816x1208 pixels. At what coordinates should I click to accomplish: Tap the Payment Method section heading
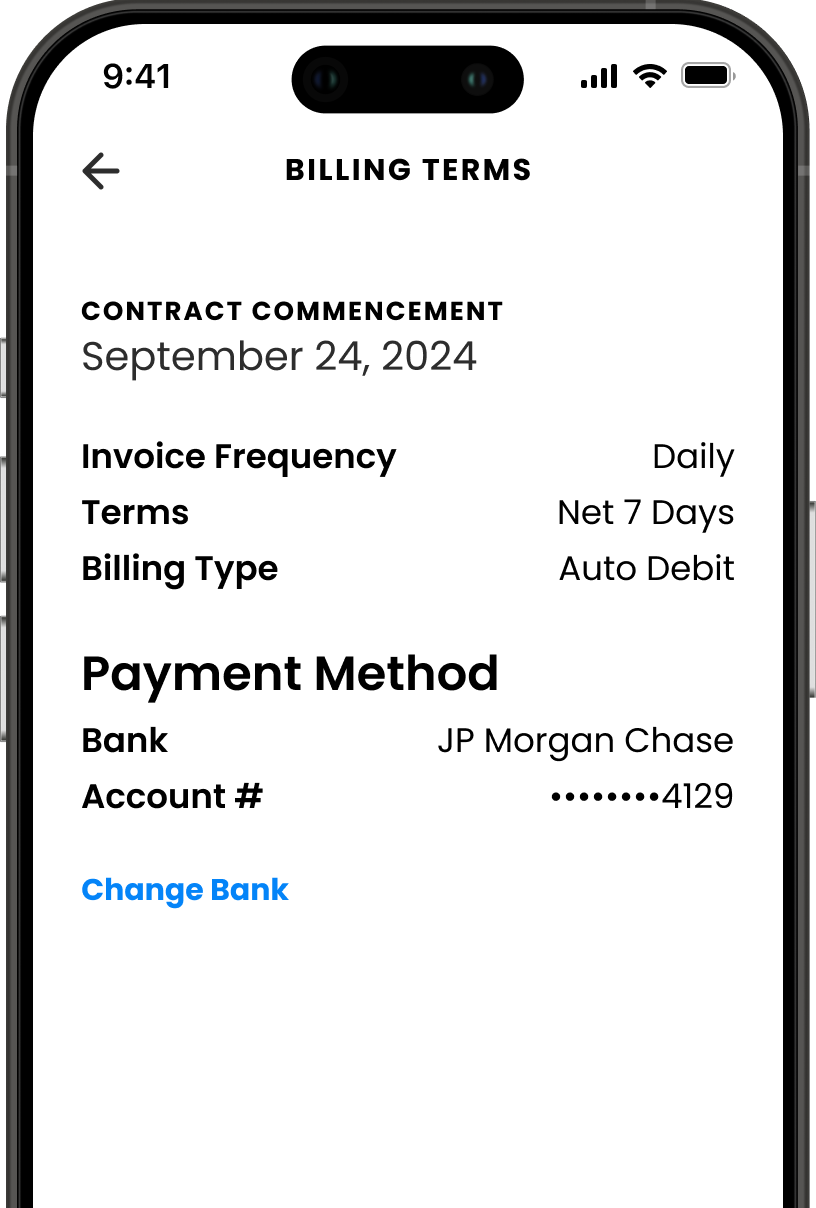290,672
